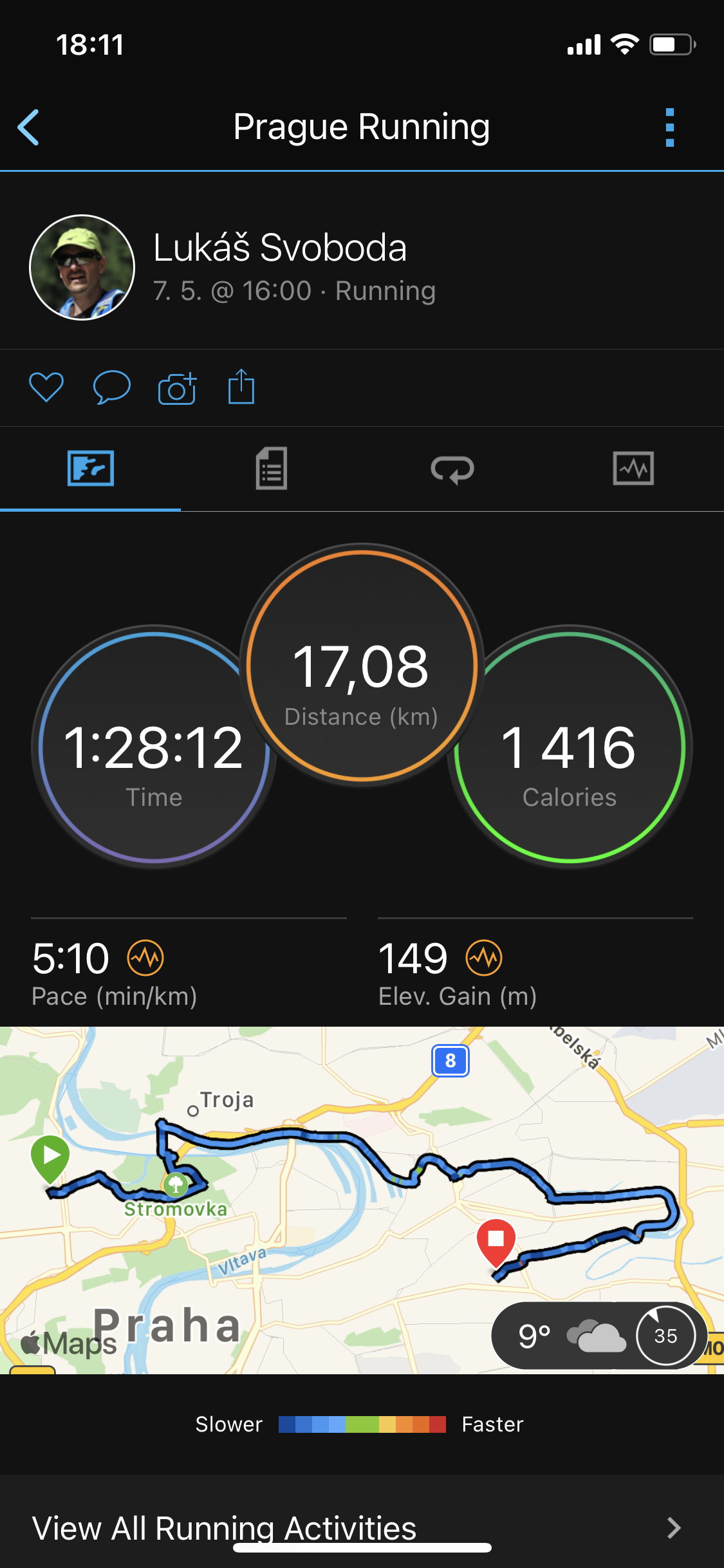Screen dimensions: 724x1568
Task: Select the overview map tab
Action: coord(91,469)
